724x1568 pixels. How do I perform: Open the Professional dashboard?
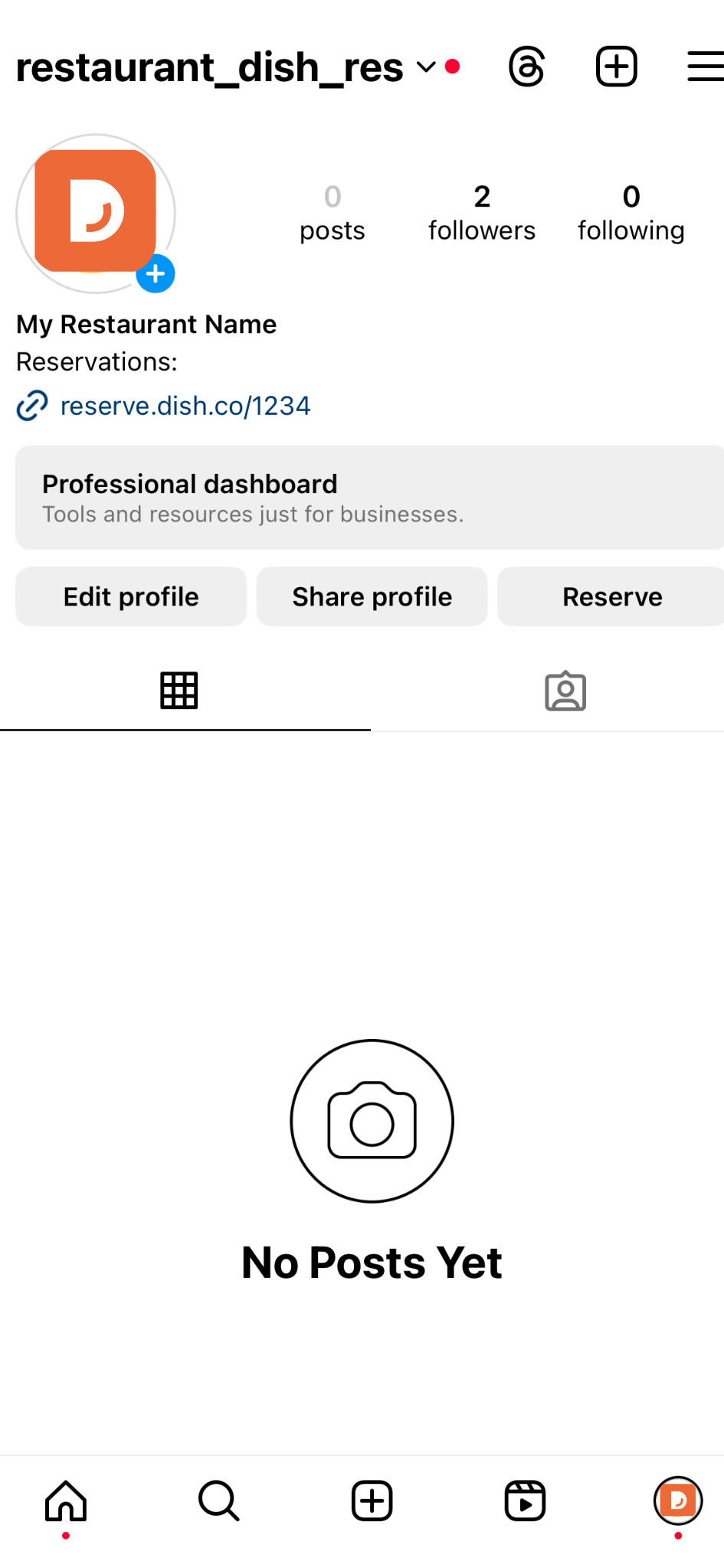(x=369, y=498)
